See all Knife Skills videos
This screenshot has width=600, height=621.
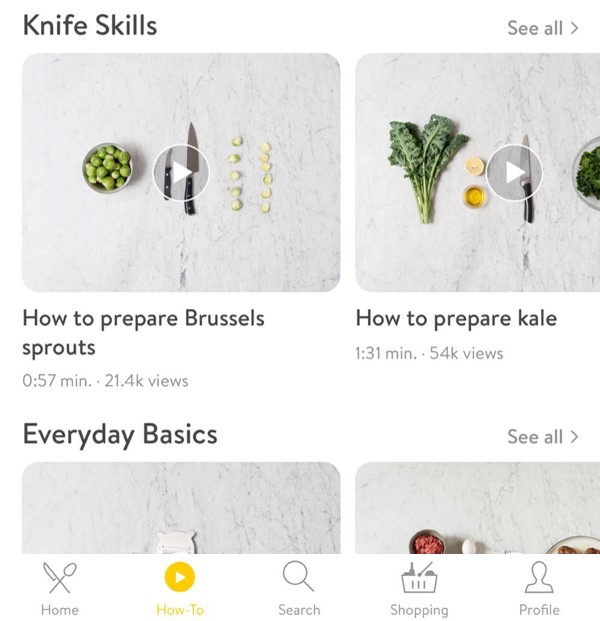(542, 28)
